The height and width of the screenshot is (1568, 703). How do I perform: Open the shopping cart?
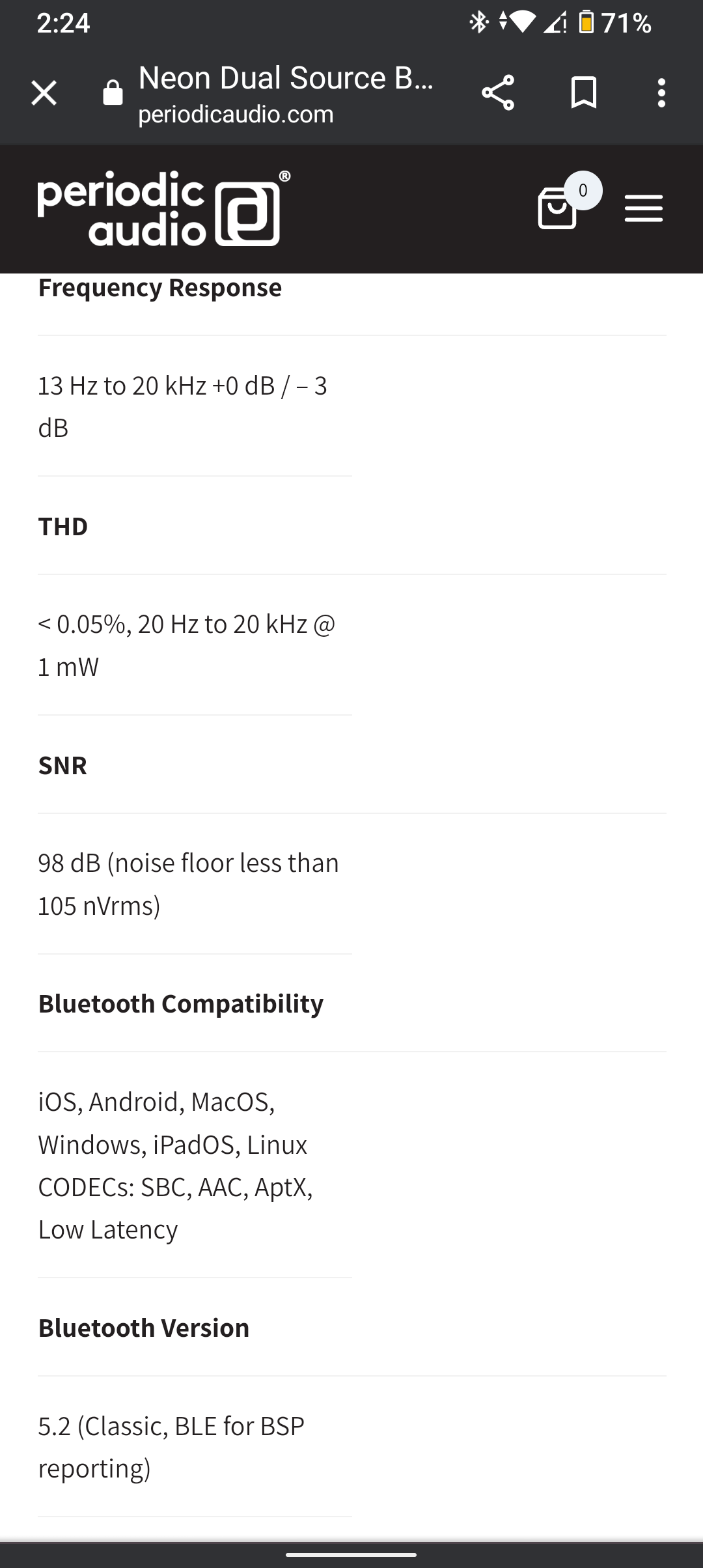coord(558,208)
